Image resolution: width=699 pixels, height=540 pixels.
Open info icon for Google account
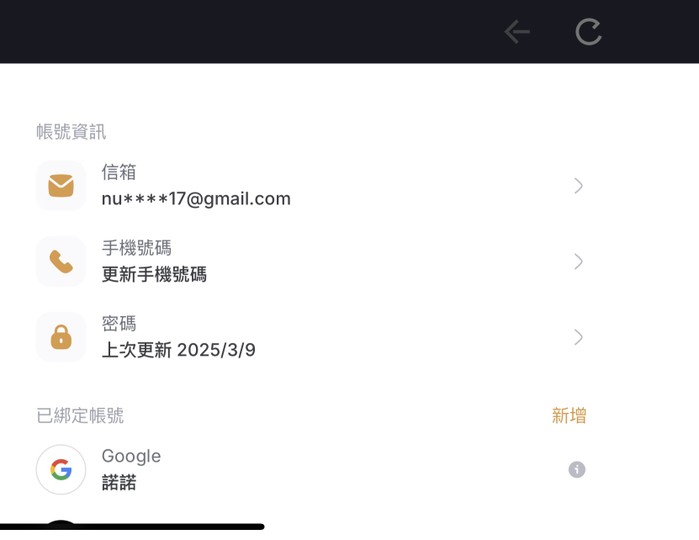point(577,470)
